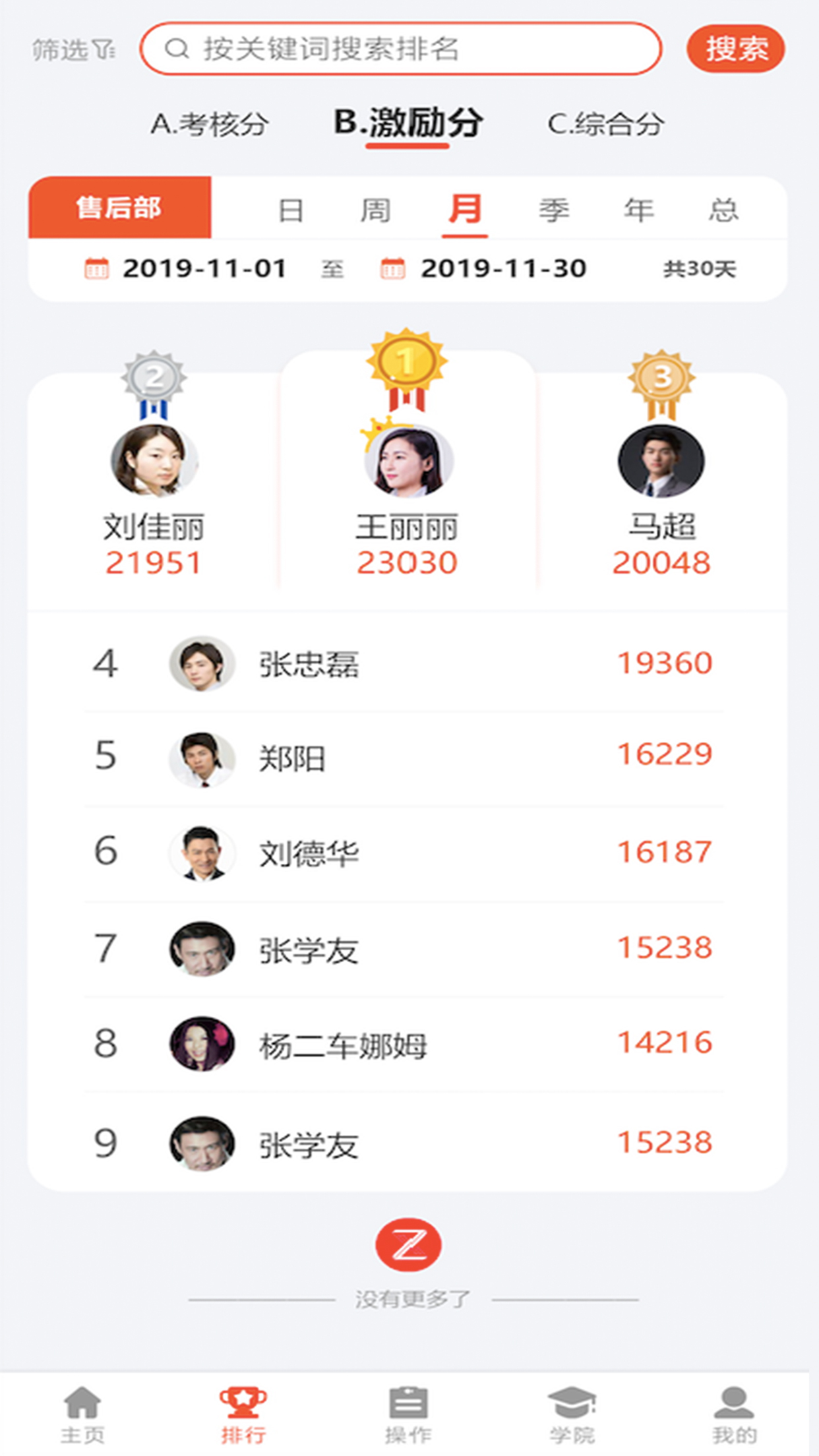Open the 筛选 filter control
Viewport: 819px width, 1456px height.
[73, 49]
